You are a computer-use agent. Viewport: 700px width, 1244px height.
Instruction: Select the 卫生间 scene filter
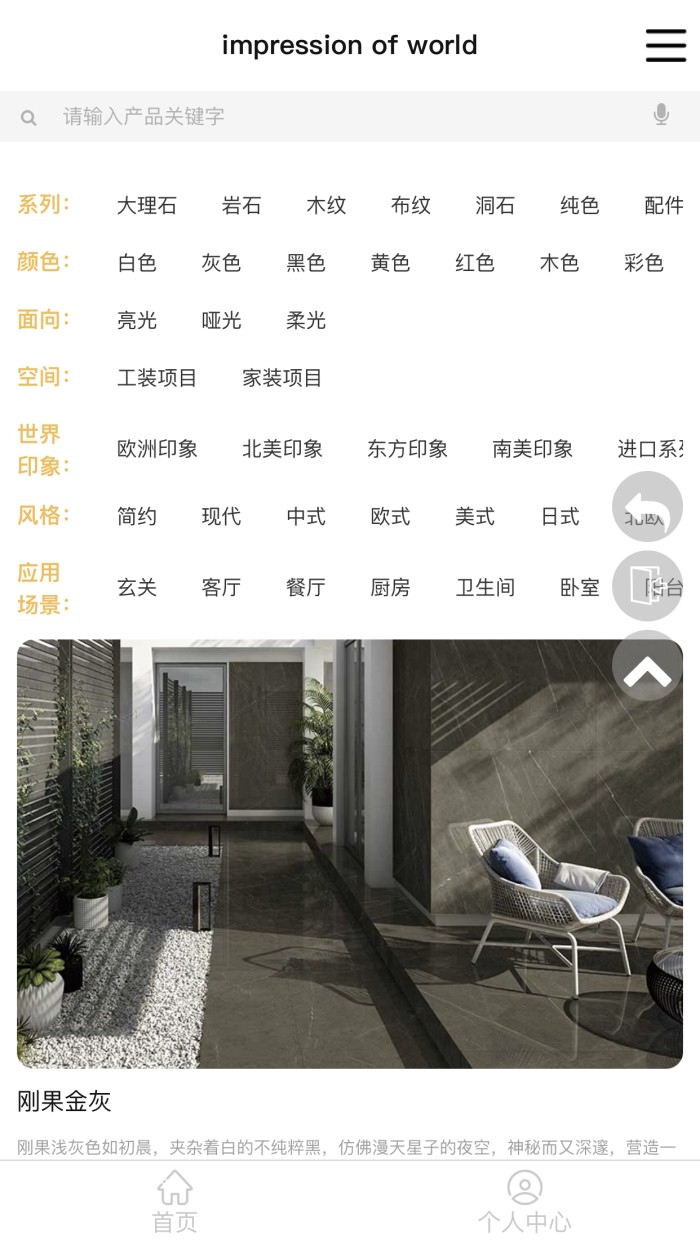[x=485, y=587]
